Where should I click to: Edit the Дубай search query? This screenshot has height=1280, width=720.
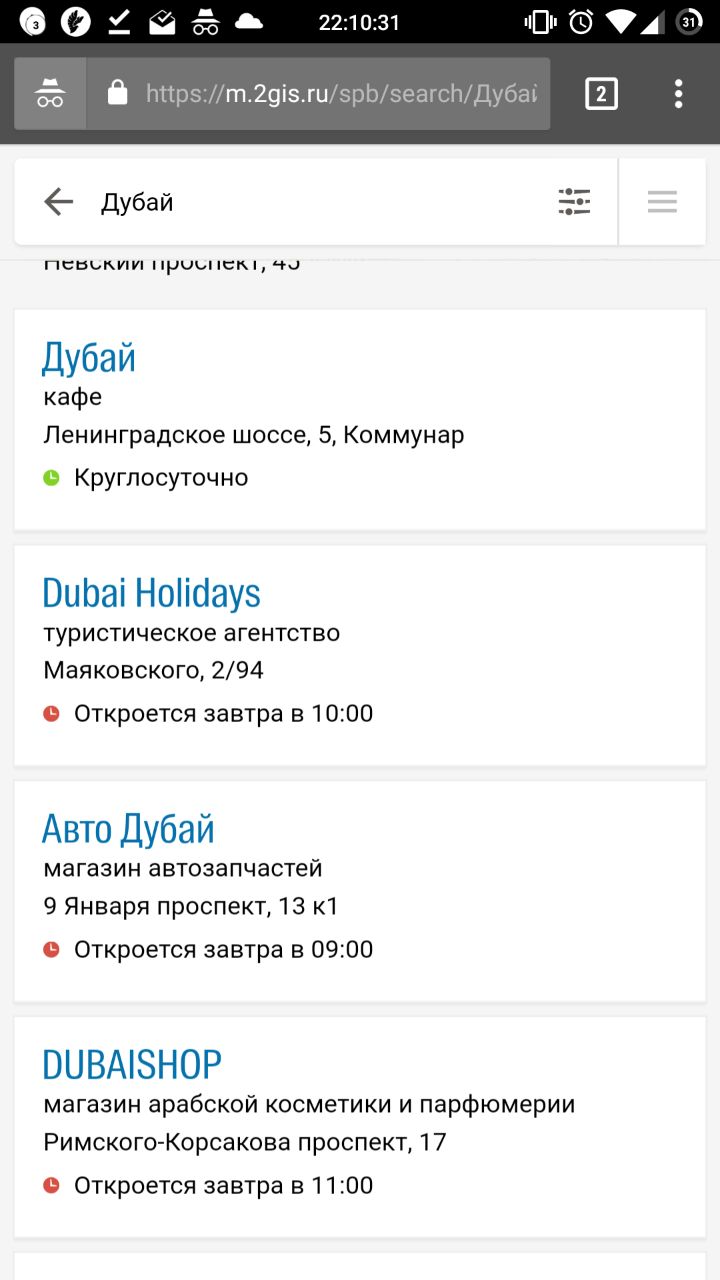pyautogui.click(x=300, y=202)
